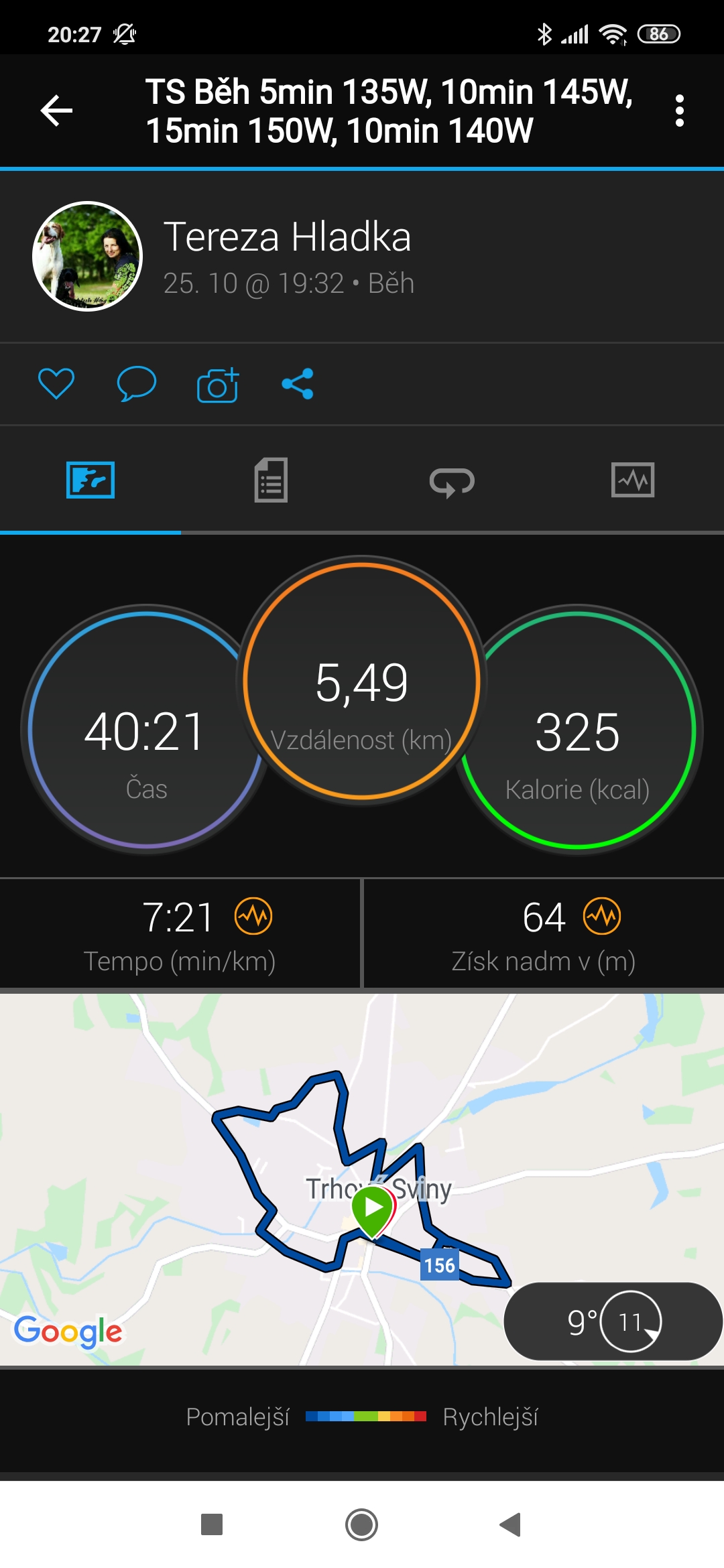Image resolution: width=724 pixels, height=1568 pixels.
Task: Switch to the laps tab
Action: coord(452,481)
